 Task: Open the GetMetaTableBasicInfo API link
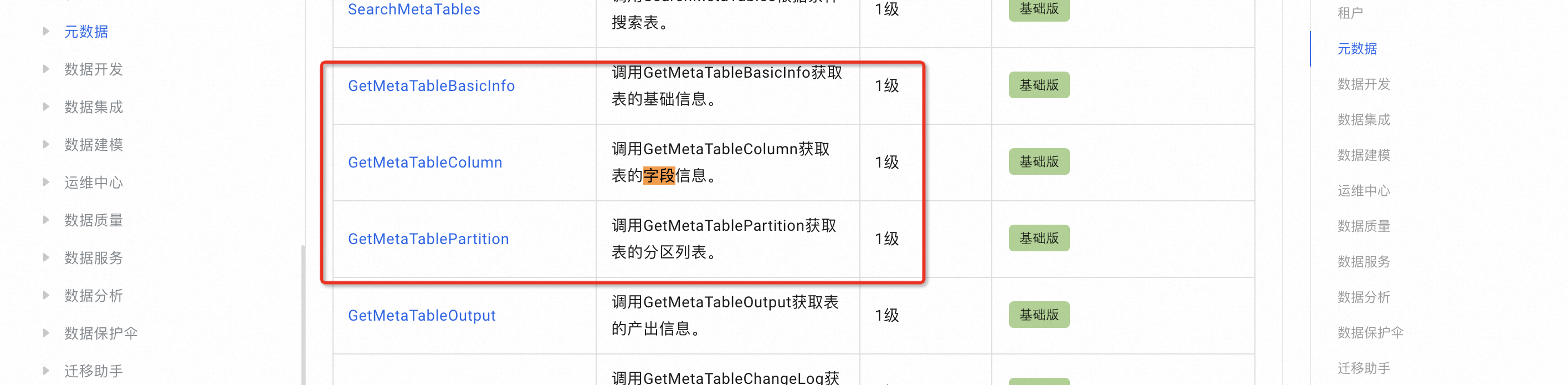tap(431, 86)
